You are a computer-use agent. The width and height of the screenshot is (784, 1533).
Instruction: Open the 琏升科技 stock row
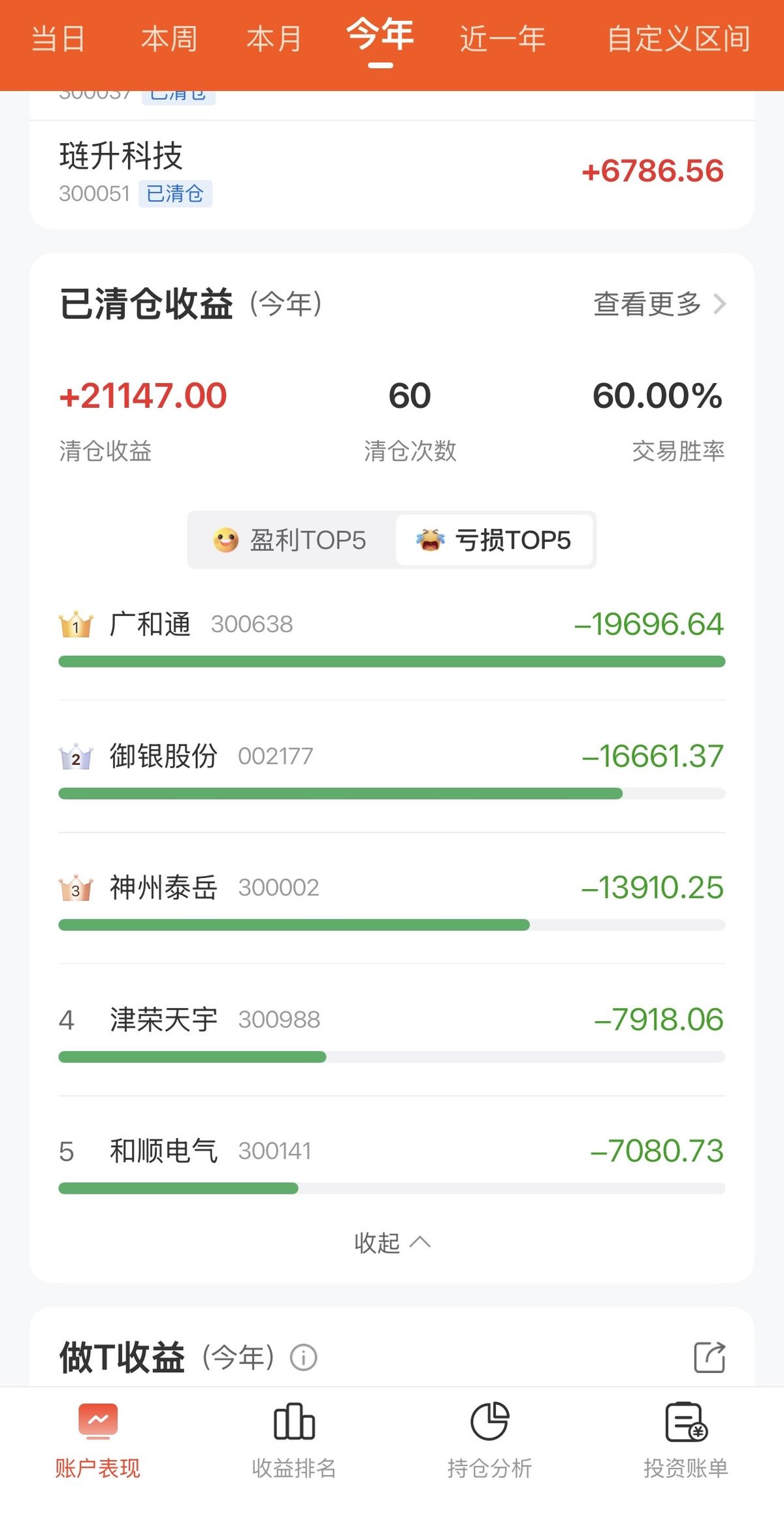click(x=392, y=173)
